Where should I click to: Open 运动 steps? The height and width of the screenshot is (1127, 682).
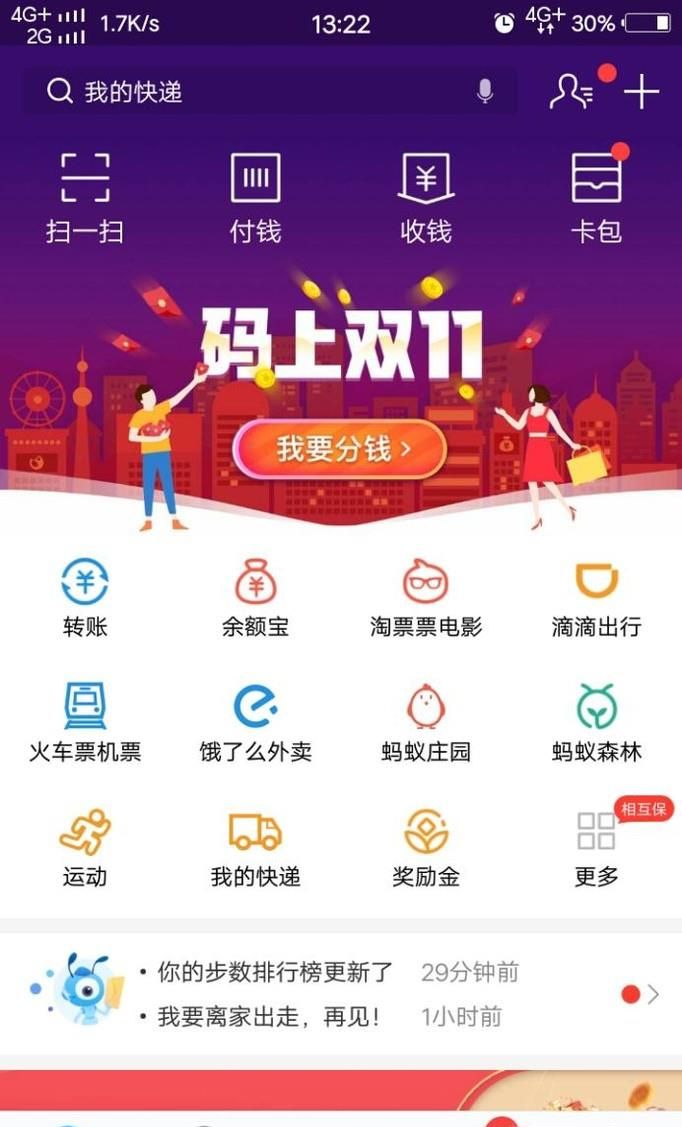[x=85, y=848]
